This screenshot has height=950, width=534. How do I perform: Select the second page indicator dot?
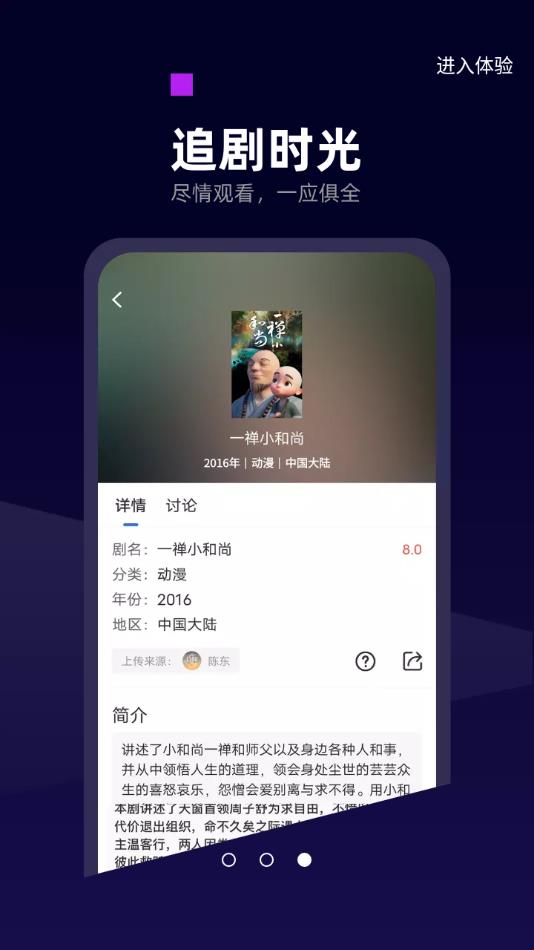(266, 860)
